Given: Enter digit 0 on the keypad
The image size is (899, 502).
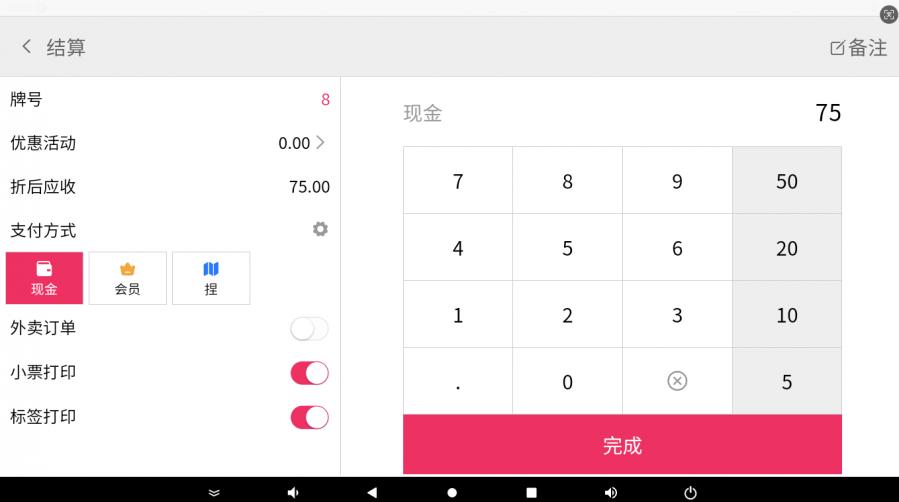Looking at the screenshot, I should (x=567, y=382).
